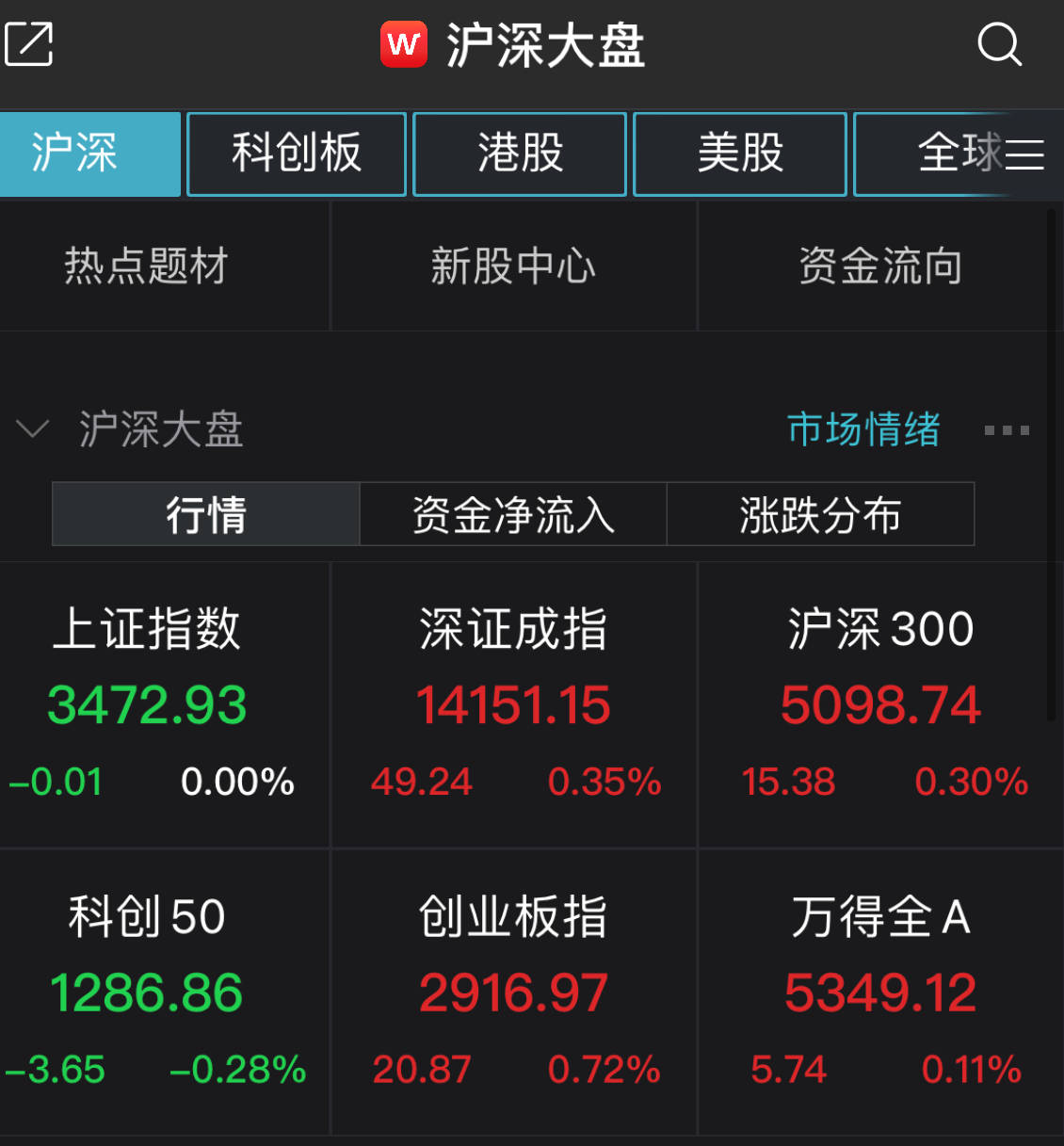Open 热点题材 section
This screenshot has height=1146, width=1064.
tap(146, 266)
